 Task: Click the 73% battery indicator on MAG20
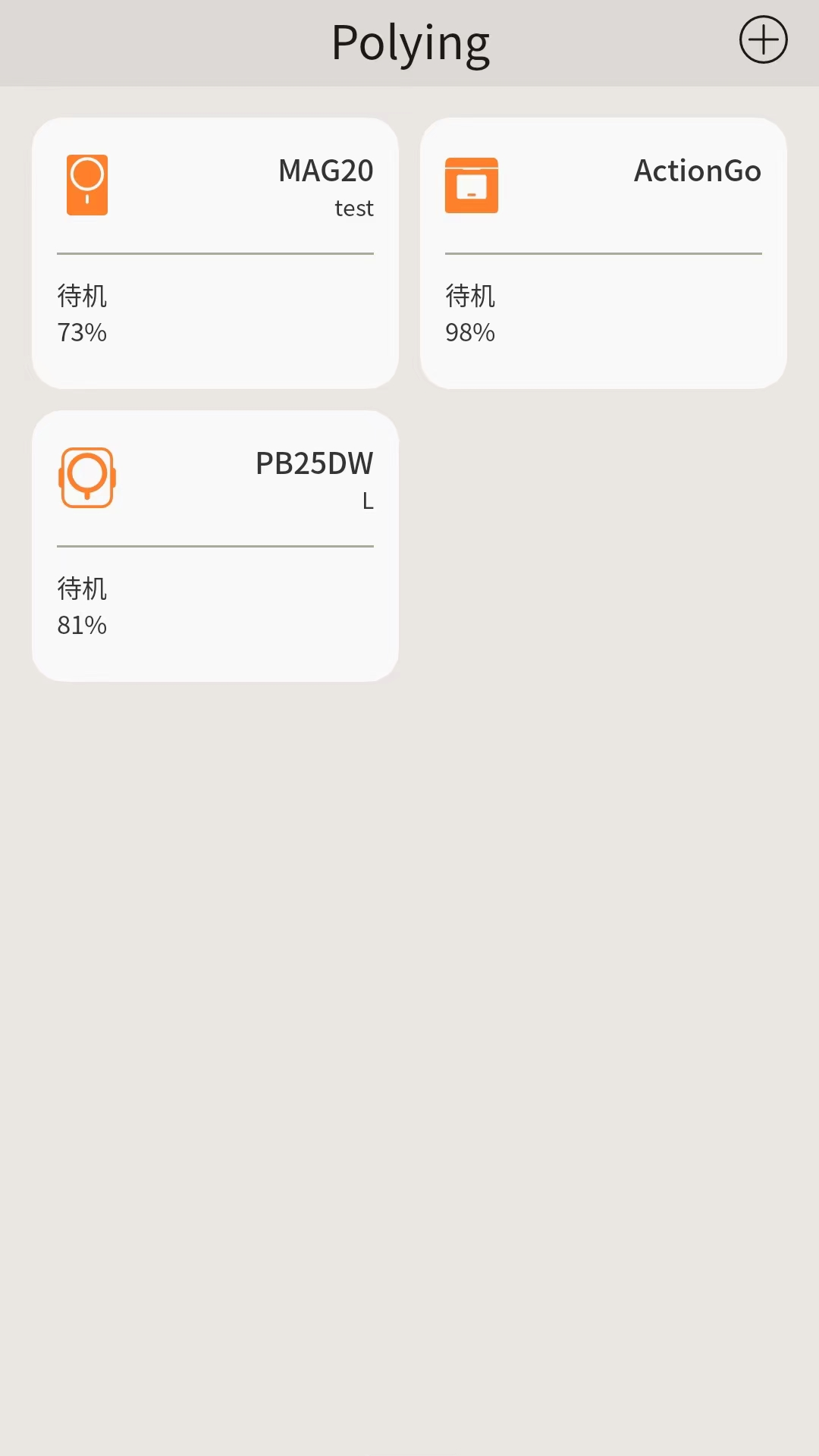[82, 332]
